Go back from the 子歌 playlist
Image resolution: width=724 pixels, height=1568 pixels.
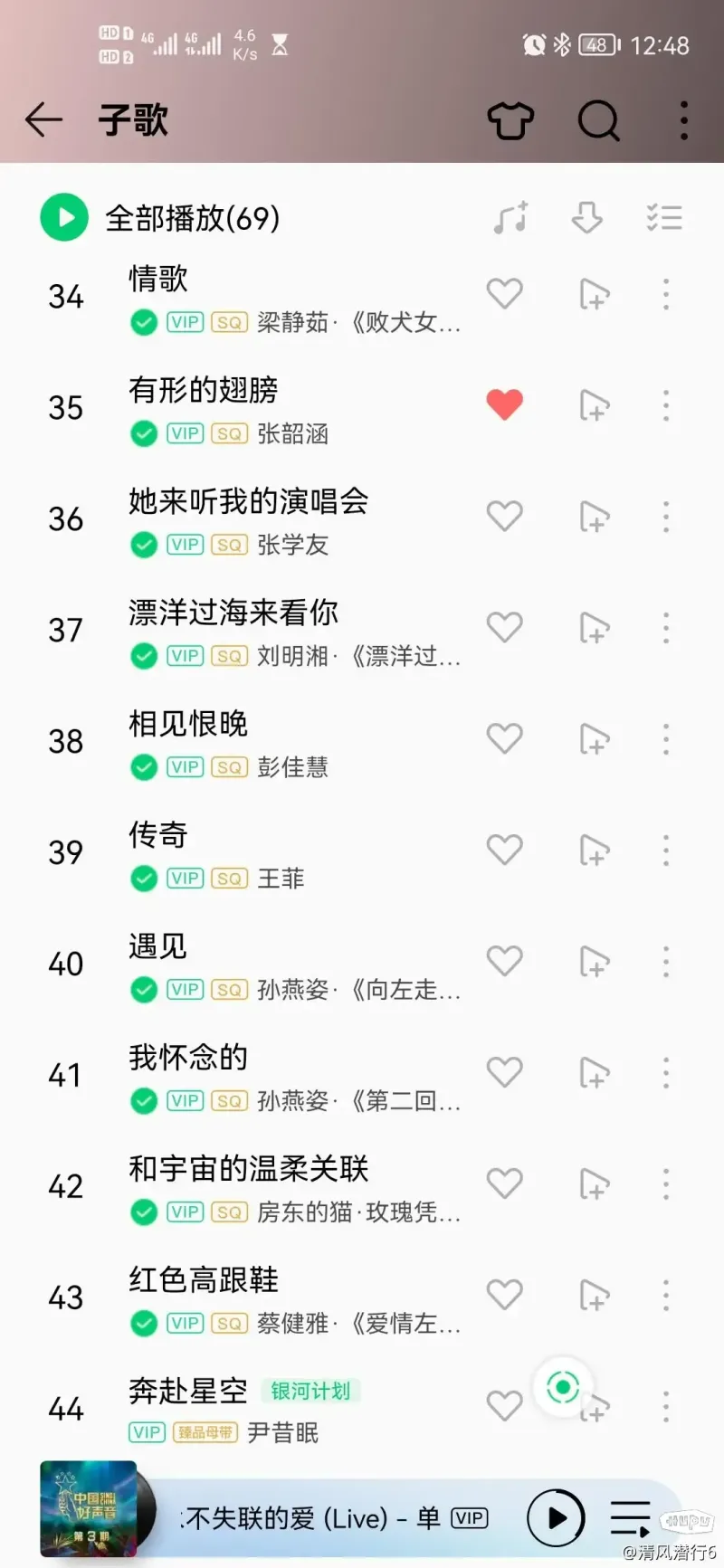(43, 119)
